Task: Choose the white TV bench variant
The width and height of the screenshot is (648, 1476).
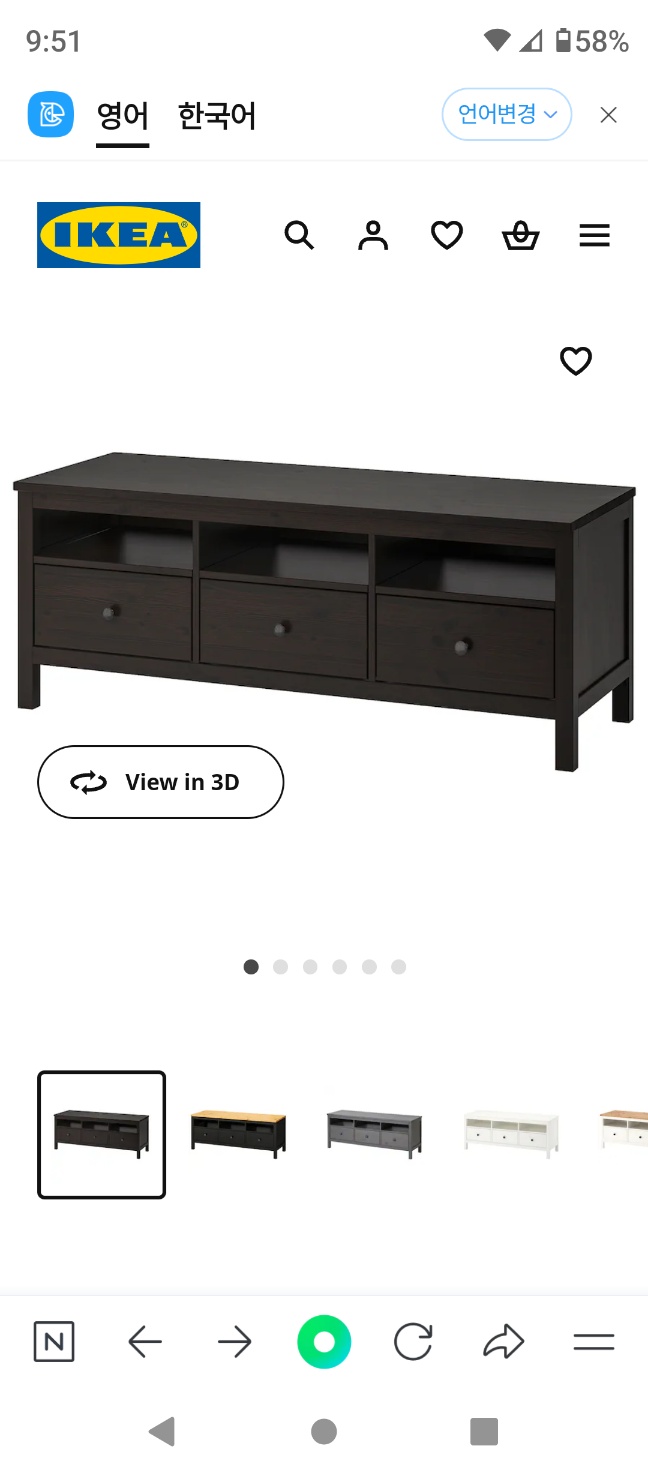Action: (x=511, y=1134)
